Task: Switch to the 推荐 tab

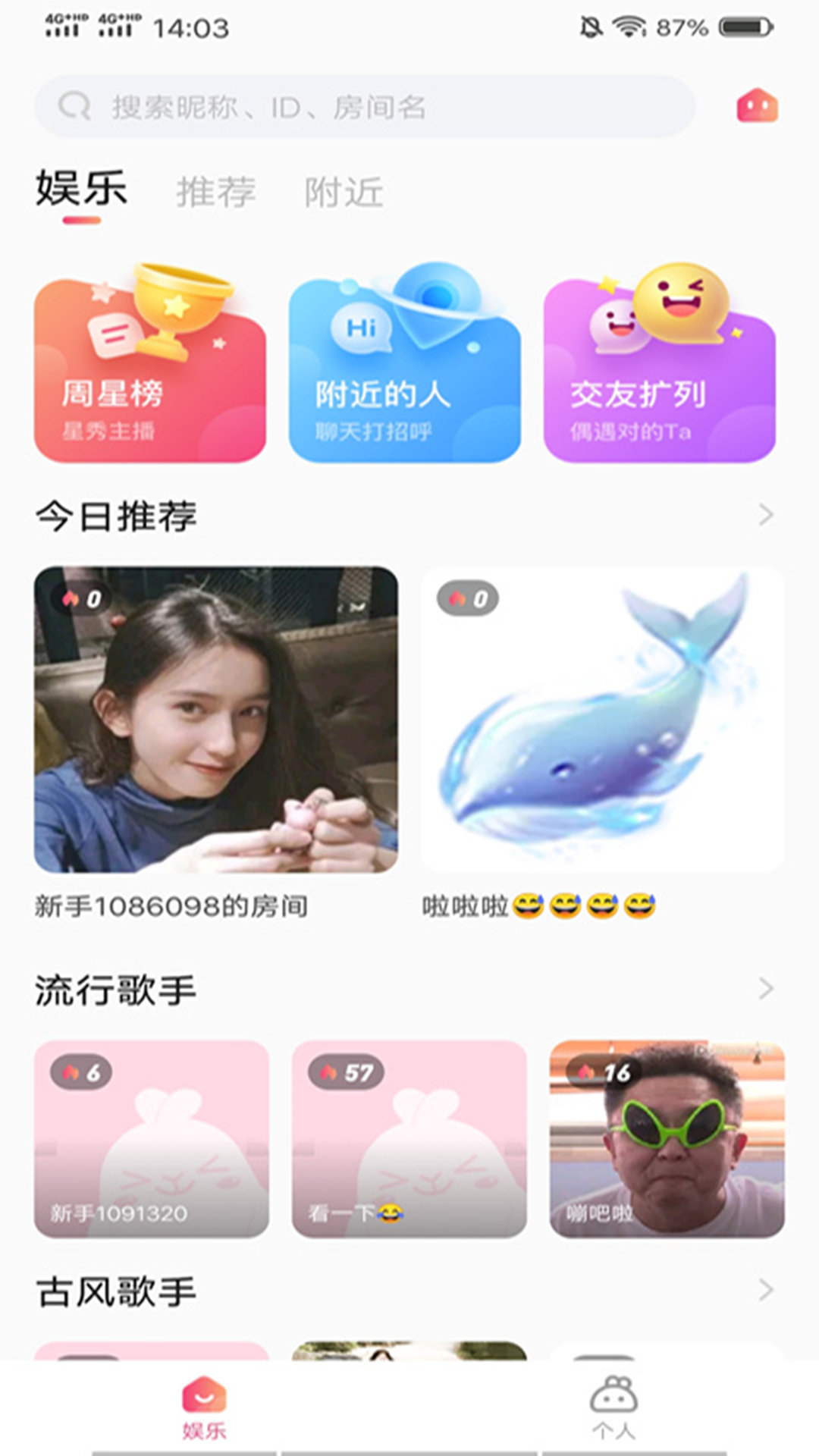Action: click(x=216, y=192)
